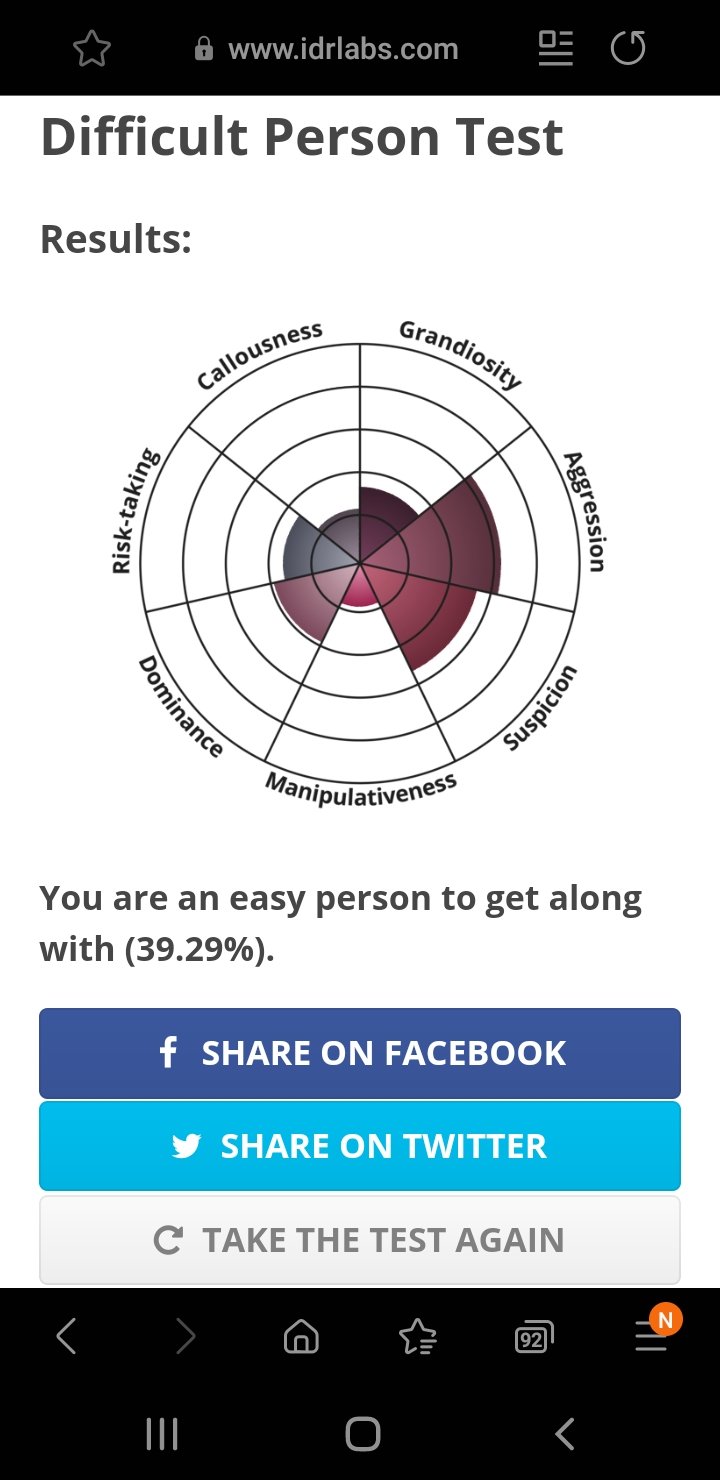Take the test again
Viewport: 720px width, 1480px height.
pos(360,1240)
